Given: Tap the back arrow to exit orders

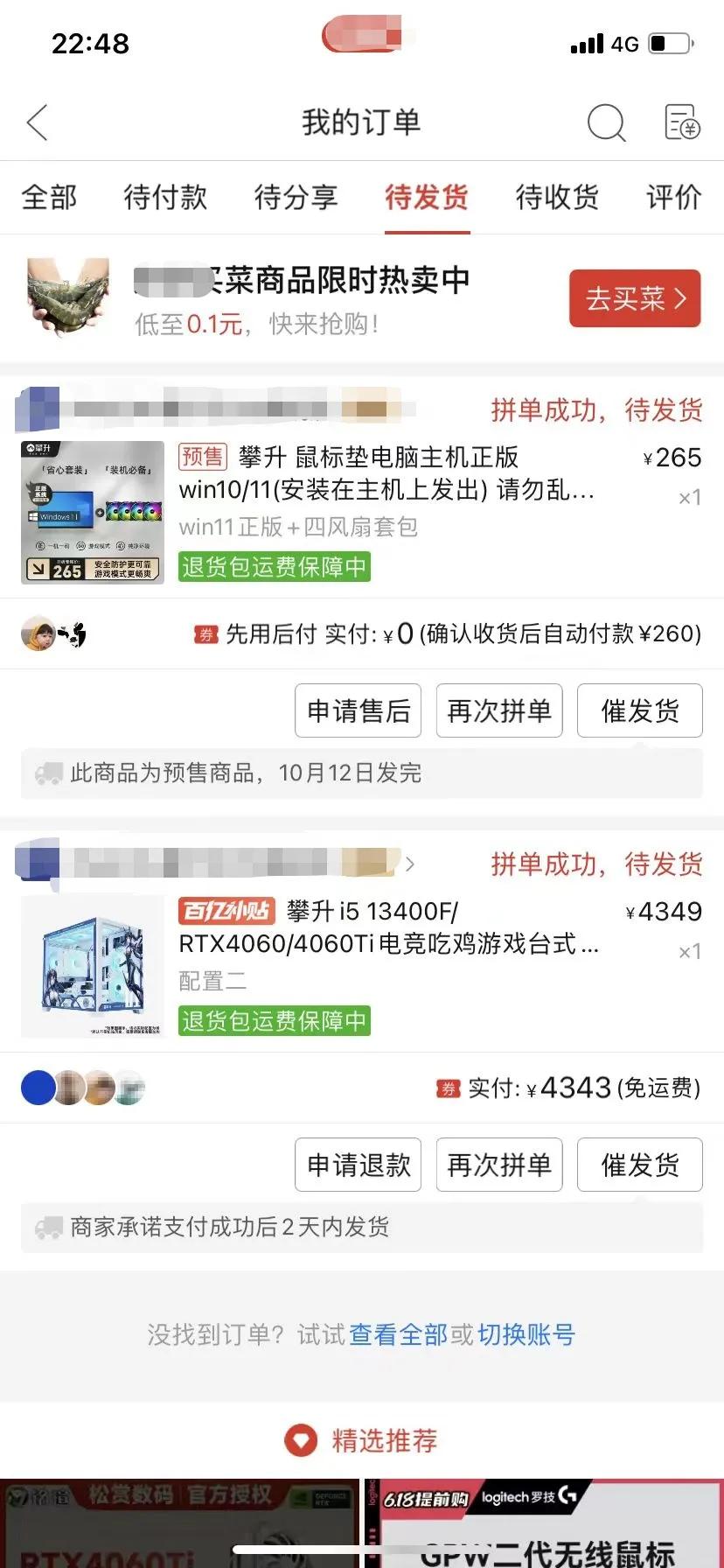Looking at the screenshot, I should [37, 122].
